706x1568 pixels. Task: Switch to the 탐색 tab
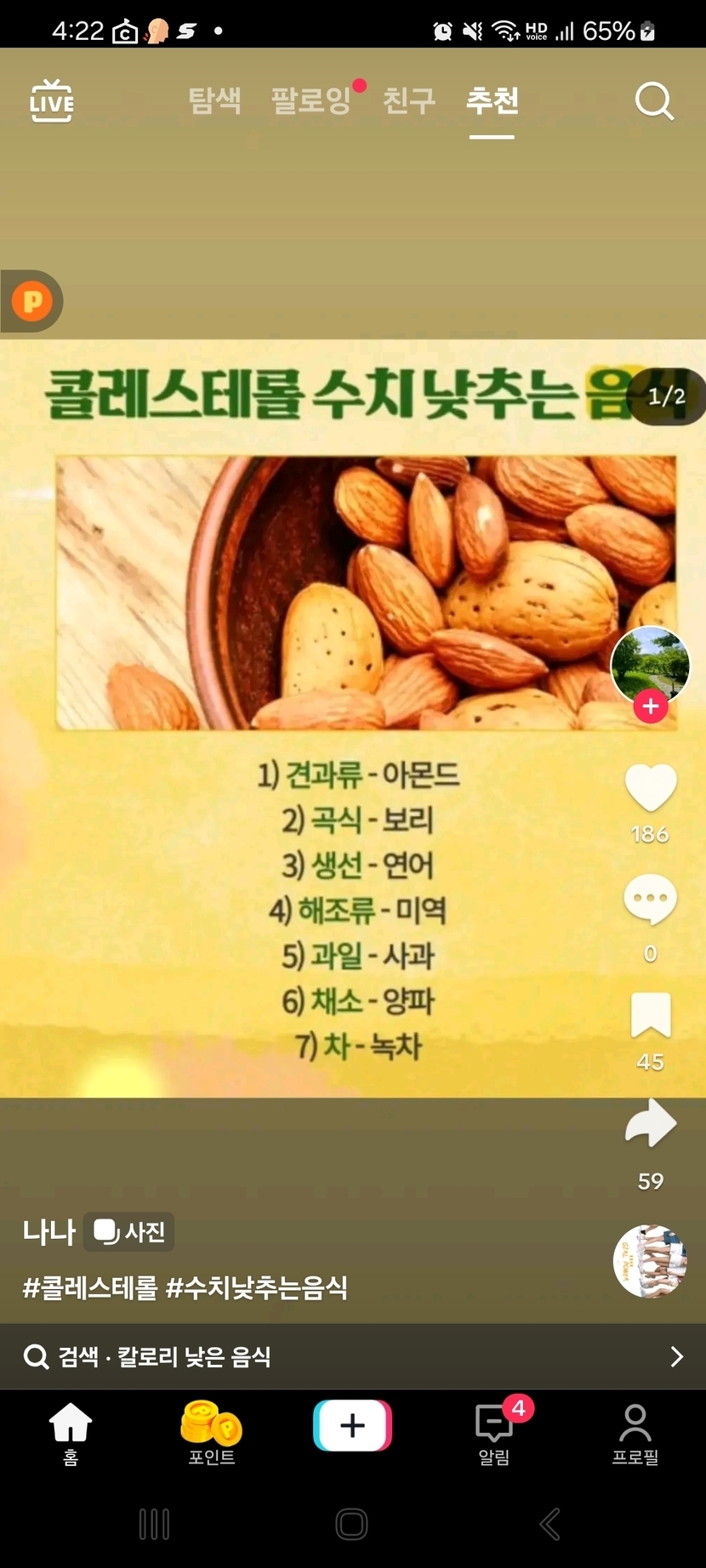pyautogui.click(x=214, y=100)
